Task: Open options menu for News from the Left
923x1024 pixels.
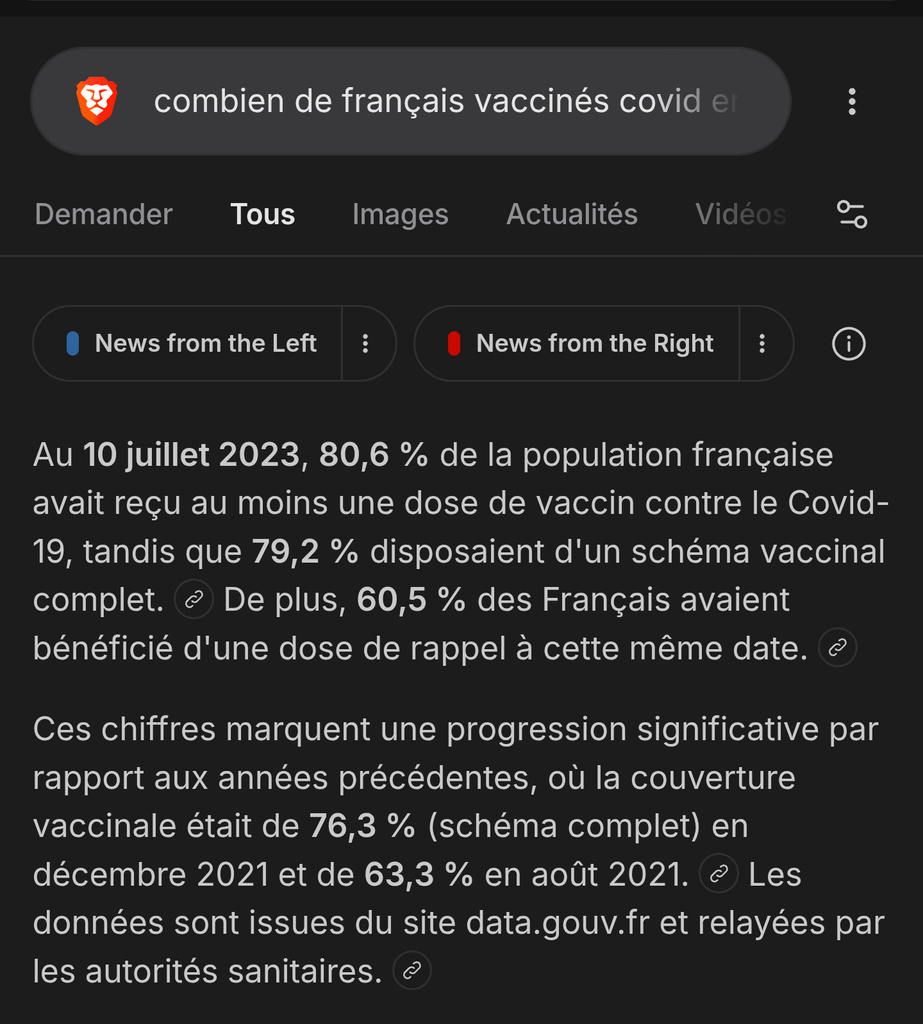Action: click(366, 344)
